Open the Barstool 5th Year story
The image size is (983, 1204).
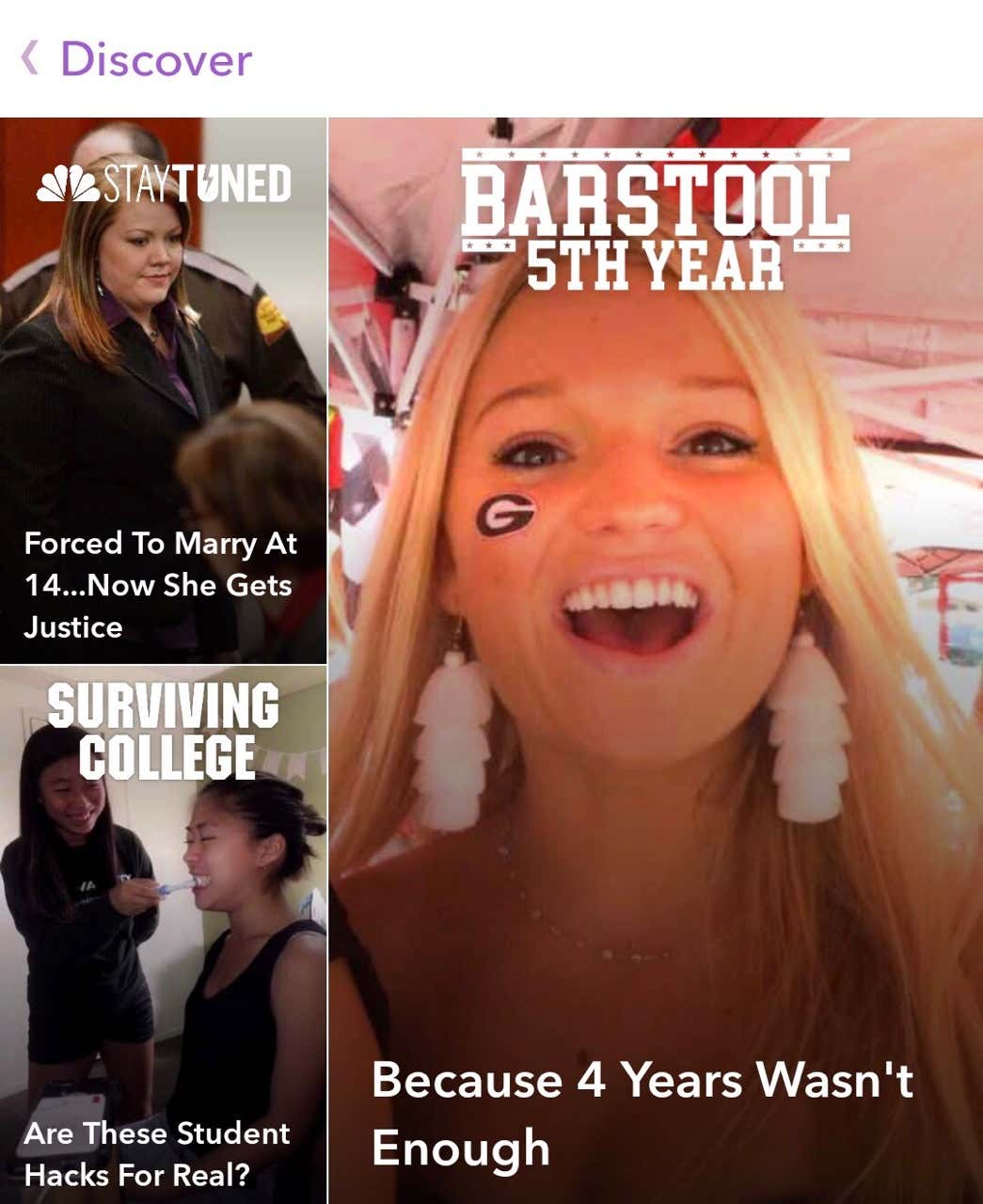pos(656,658)
